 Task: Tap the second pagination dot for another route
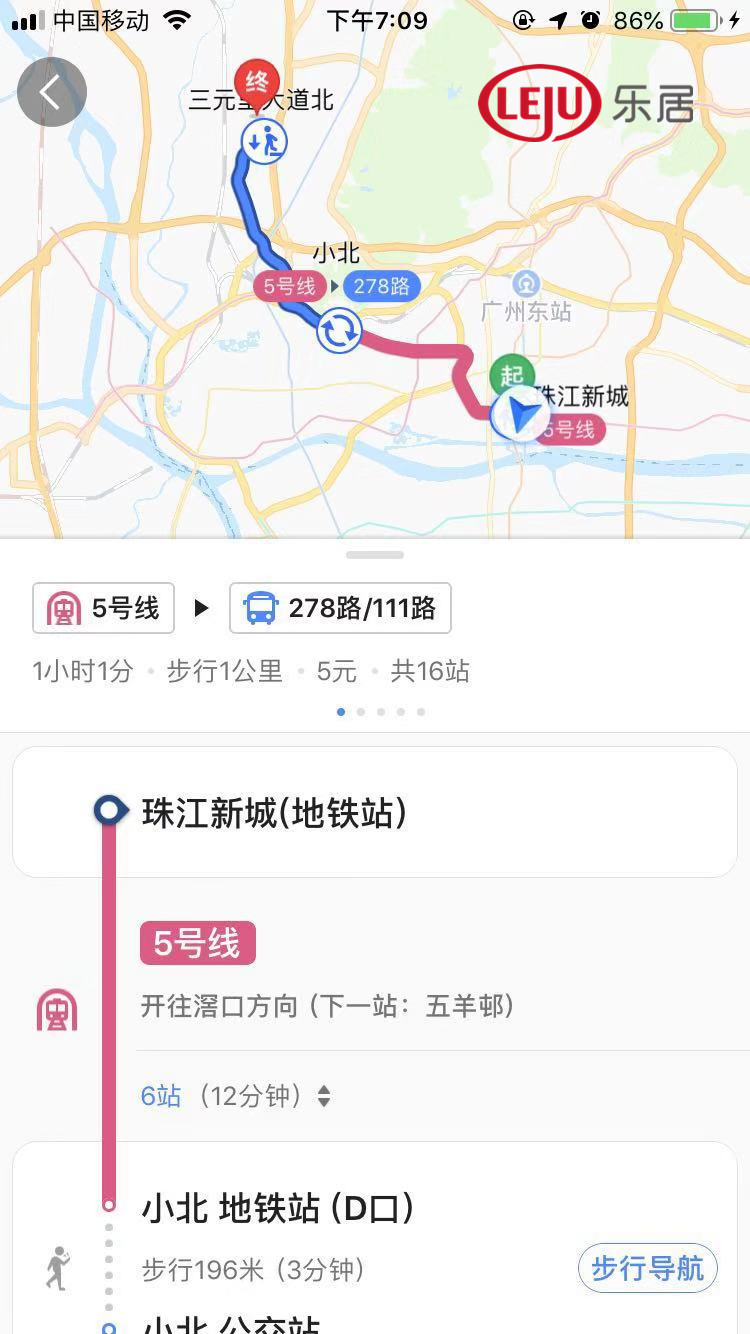pos(360,712)
